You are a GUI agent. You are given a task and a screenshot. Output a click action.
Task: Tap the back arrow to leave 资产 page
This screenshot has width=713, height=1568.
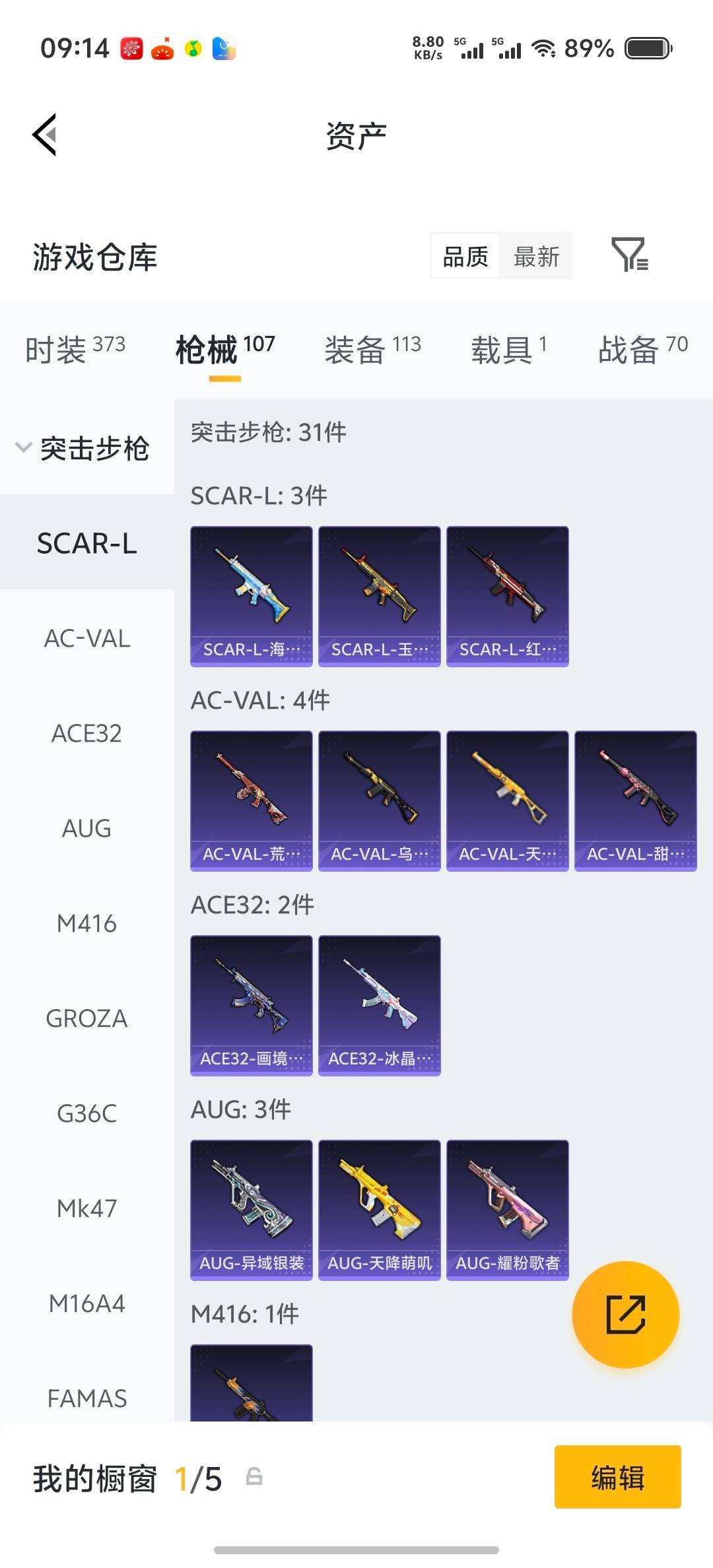[44, 134]
